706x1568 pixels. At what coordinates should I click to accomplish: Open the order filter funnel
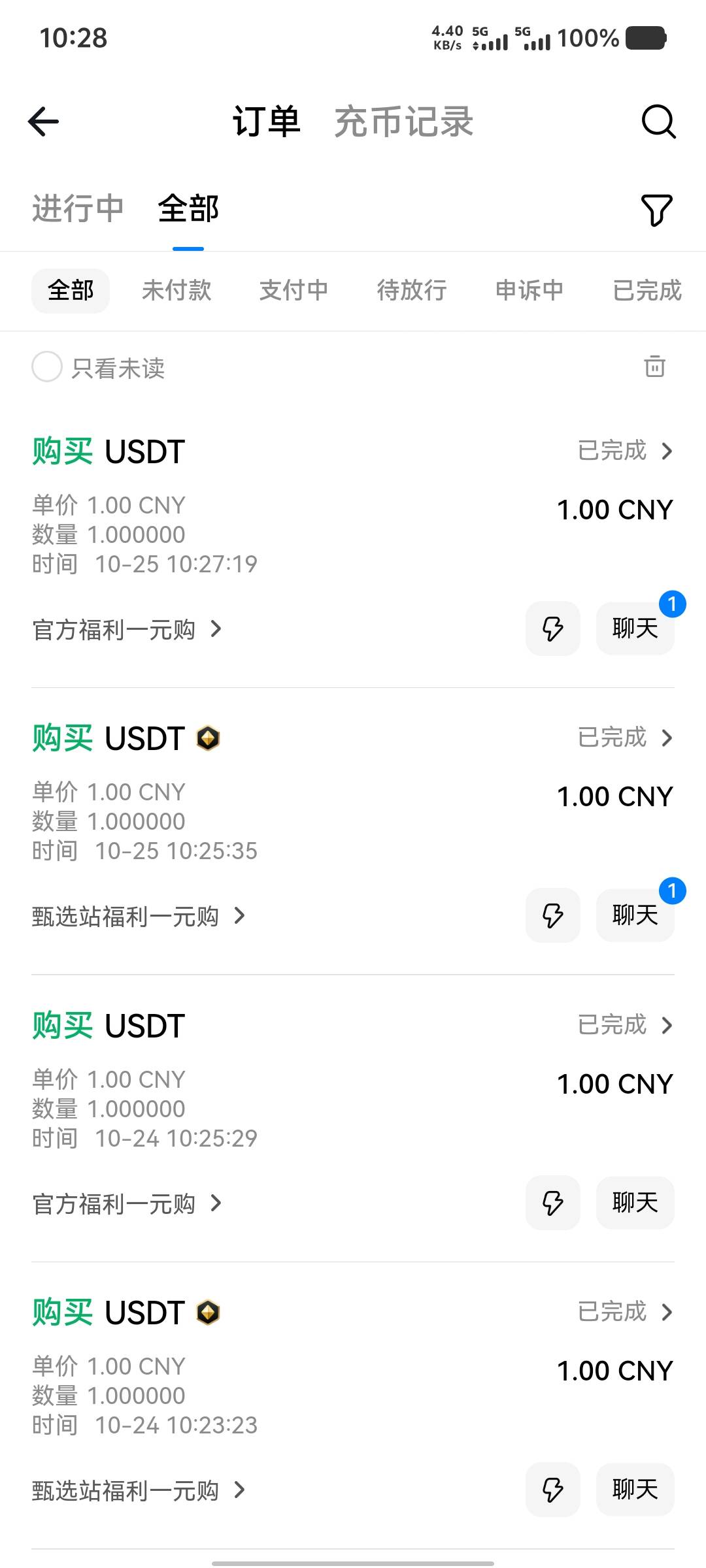point(656,210)
